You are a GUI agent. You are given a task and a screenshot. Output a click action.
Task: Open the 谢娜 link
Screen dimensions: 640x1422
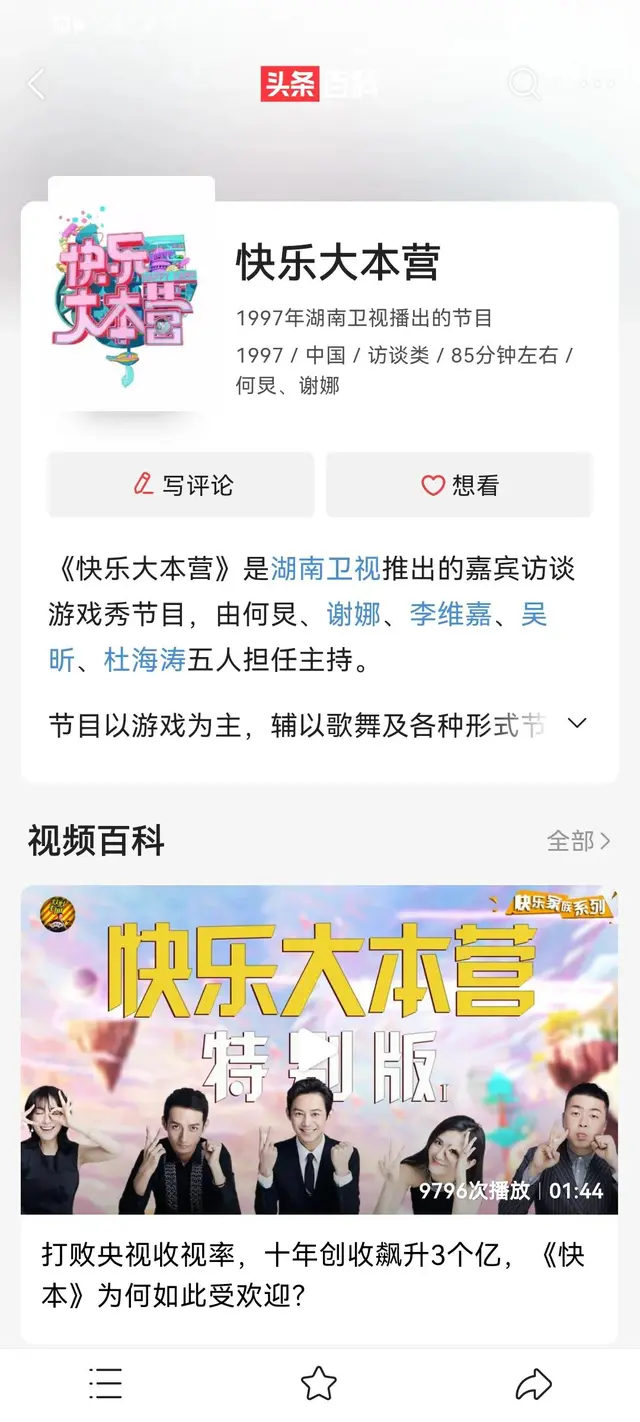(353, 614)
